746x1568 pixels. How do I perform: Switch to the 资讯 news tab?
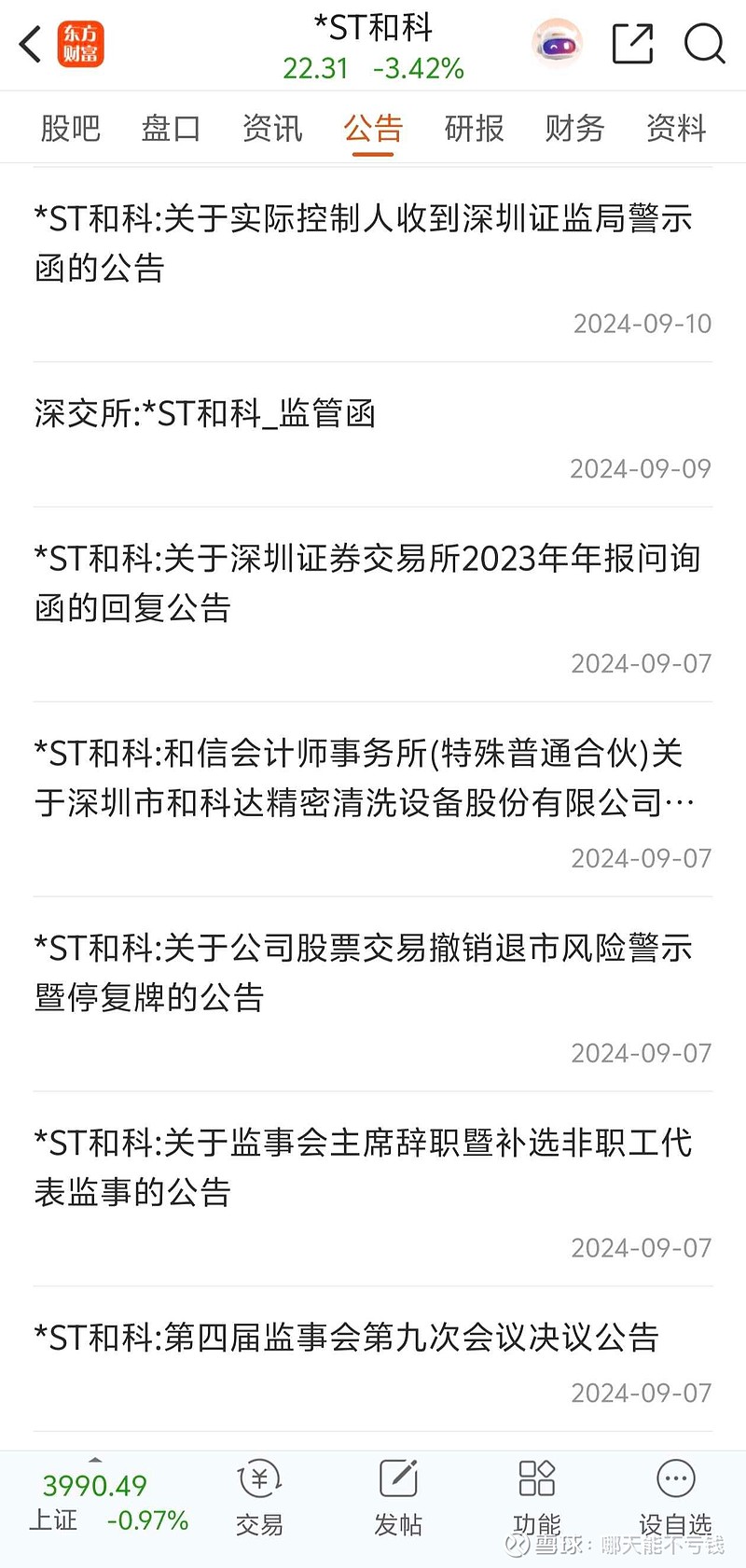tap(271, 128)
